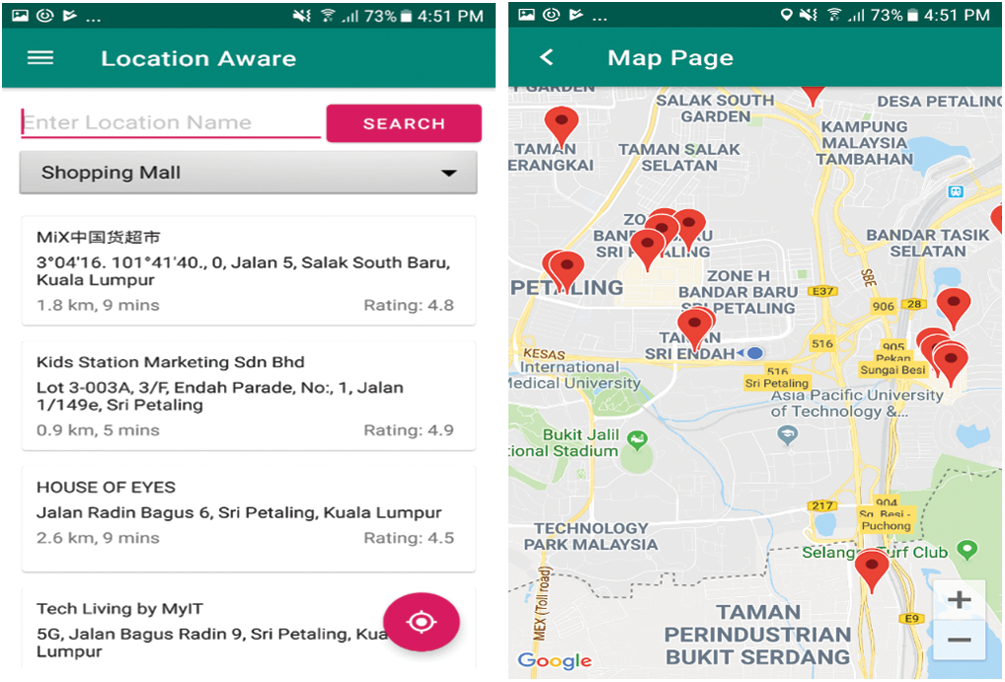The image size is (1005, 682).
Task: Open the MiX中国货超市 result card
Action: coord(248,270)
